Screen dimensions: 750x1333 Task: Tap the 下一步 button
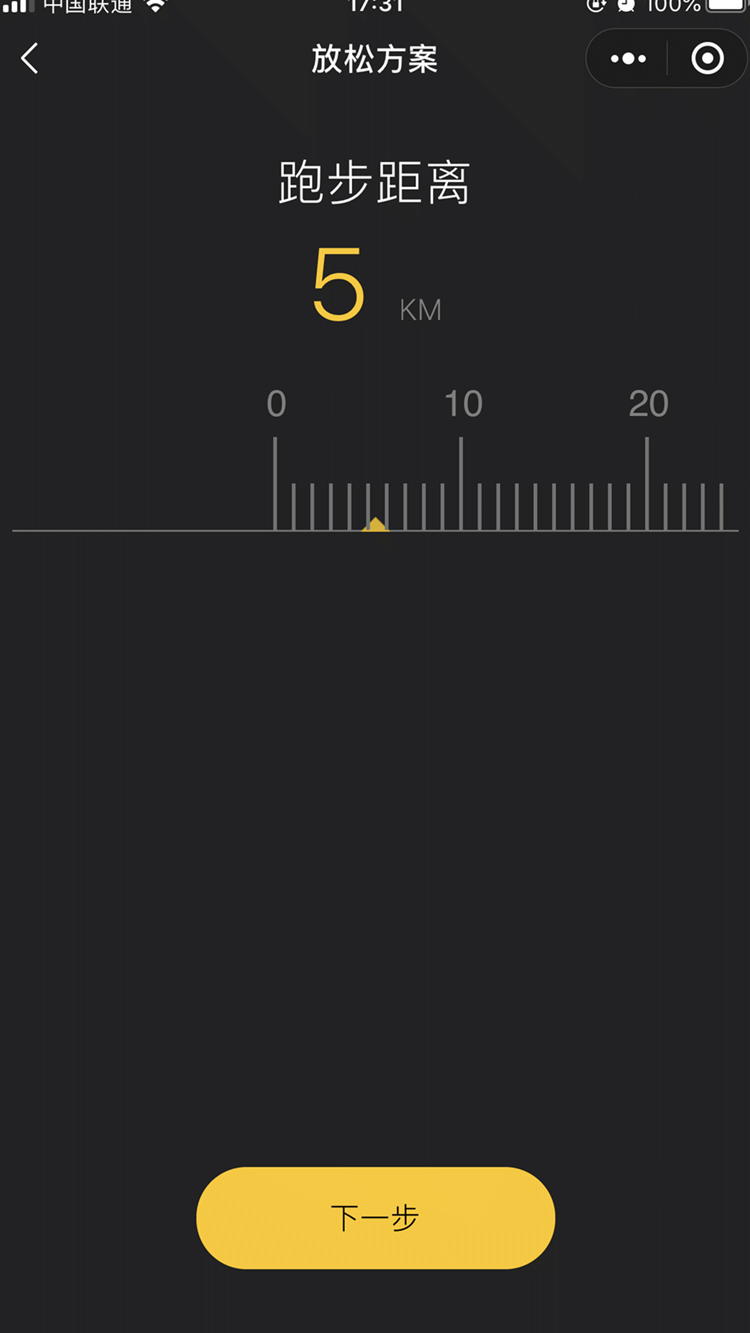coord(375,1217)
